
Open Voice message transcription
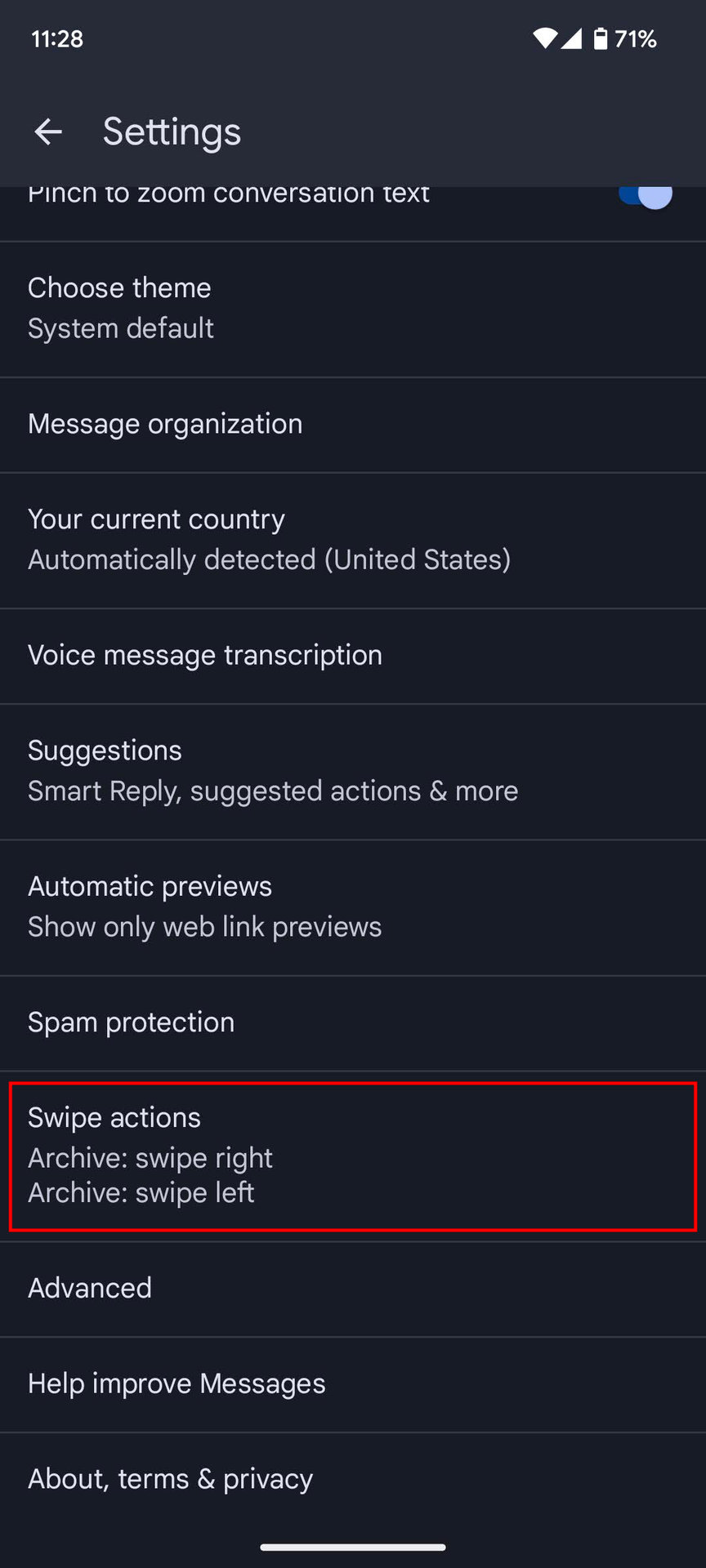point(353,656)
